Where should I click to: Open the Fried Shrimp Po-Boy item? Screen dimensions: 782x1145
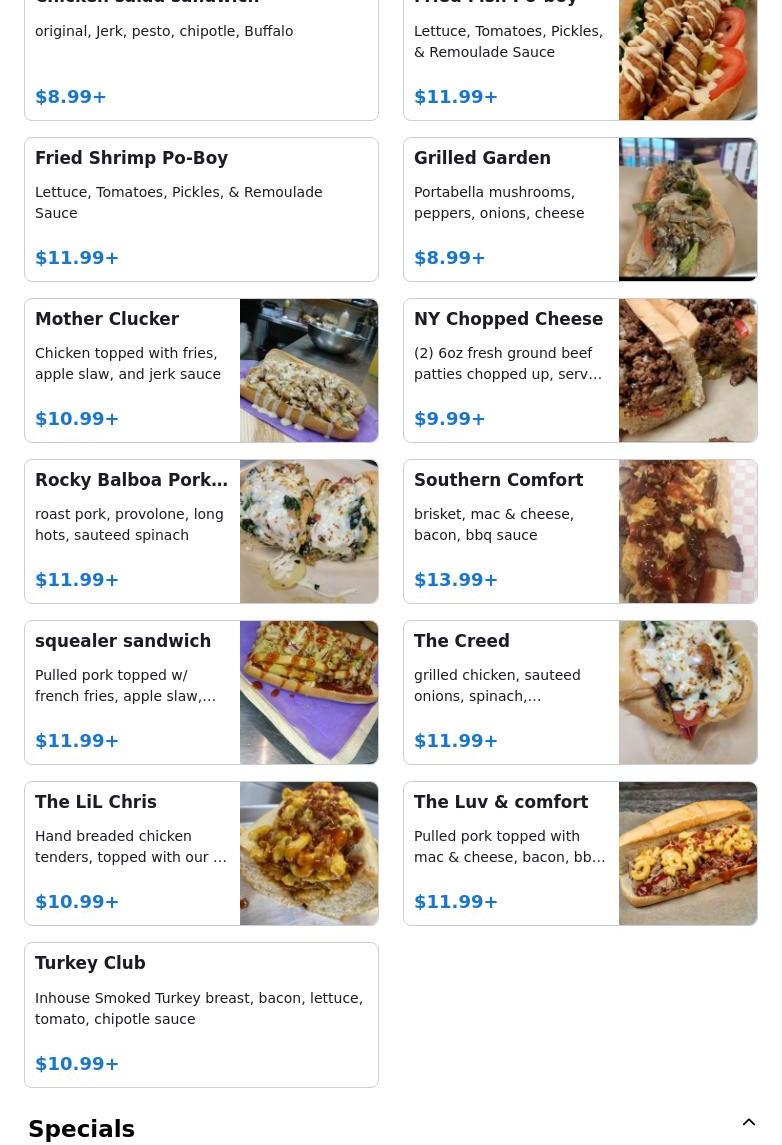[x=201, y=209]
